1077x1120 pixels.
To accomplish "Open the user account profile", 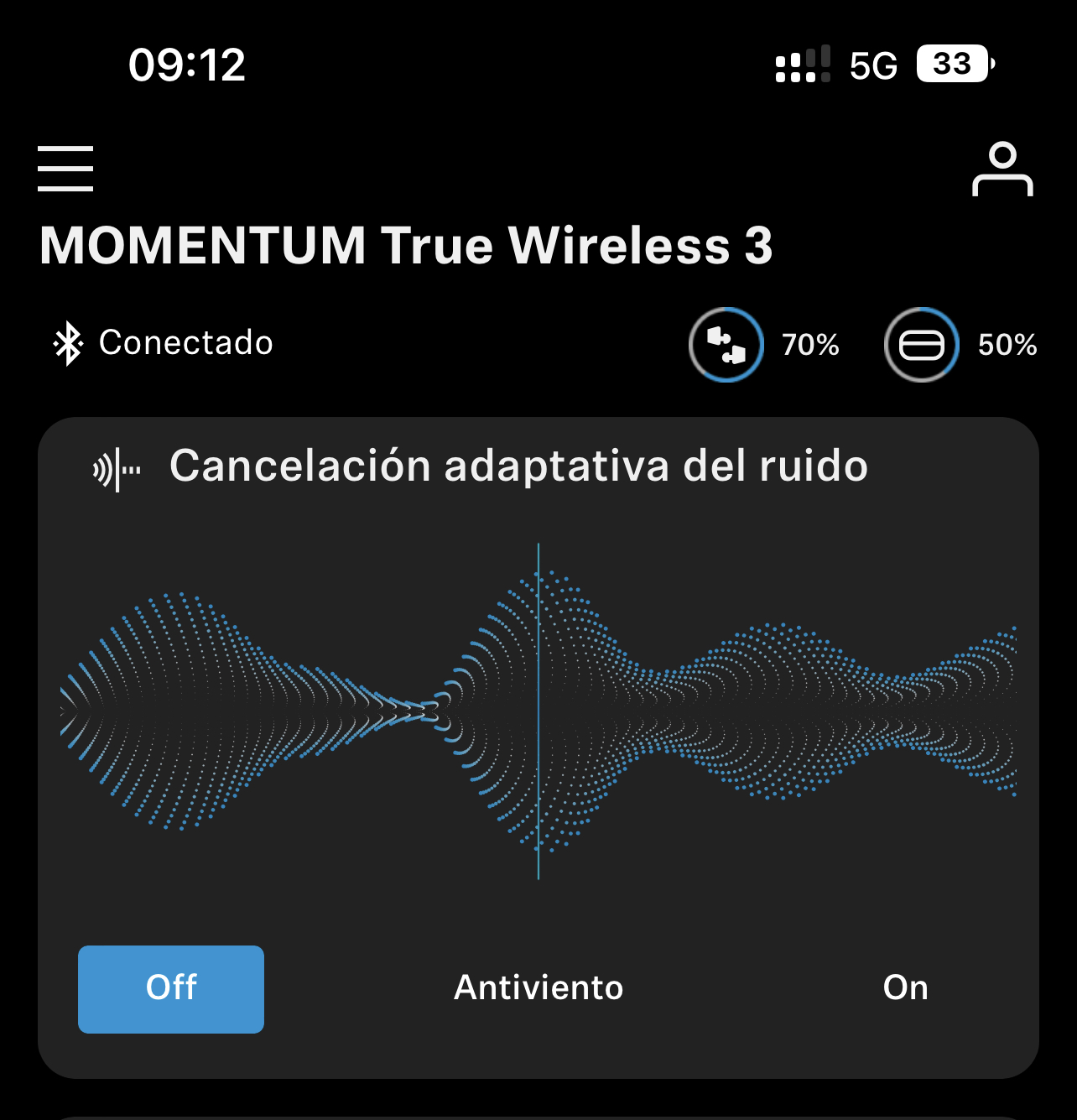I will coord(1002,169).
